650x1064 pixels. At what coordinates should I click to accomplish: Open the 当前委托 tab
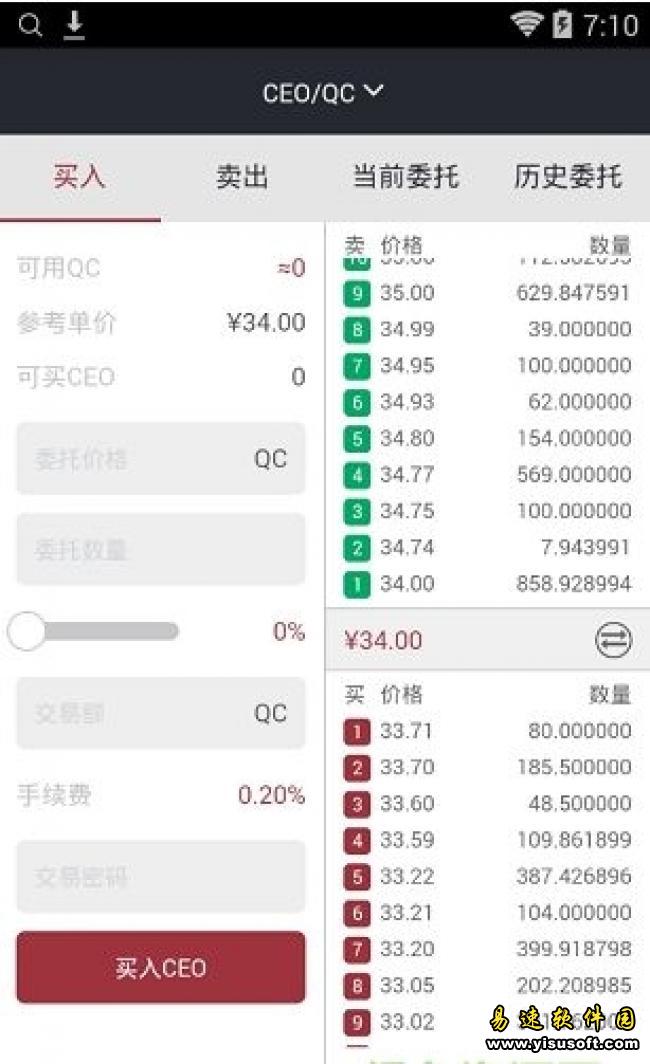pos(405,178)
